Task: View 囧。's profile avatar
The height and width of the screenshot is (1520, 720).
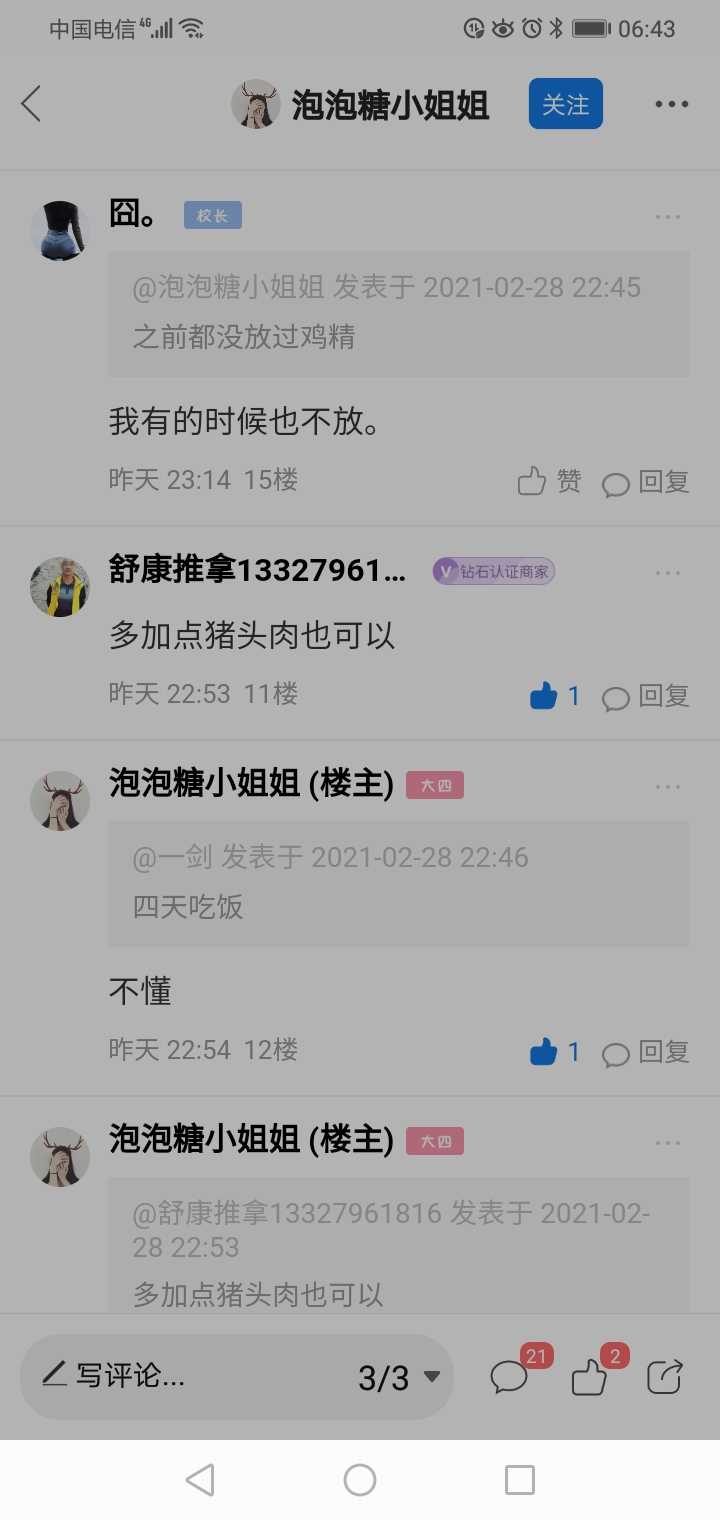Action: 60,230
